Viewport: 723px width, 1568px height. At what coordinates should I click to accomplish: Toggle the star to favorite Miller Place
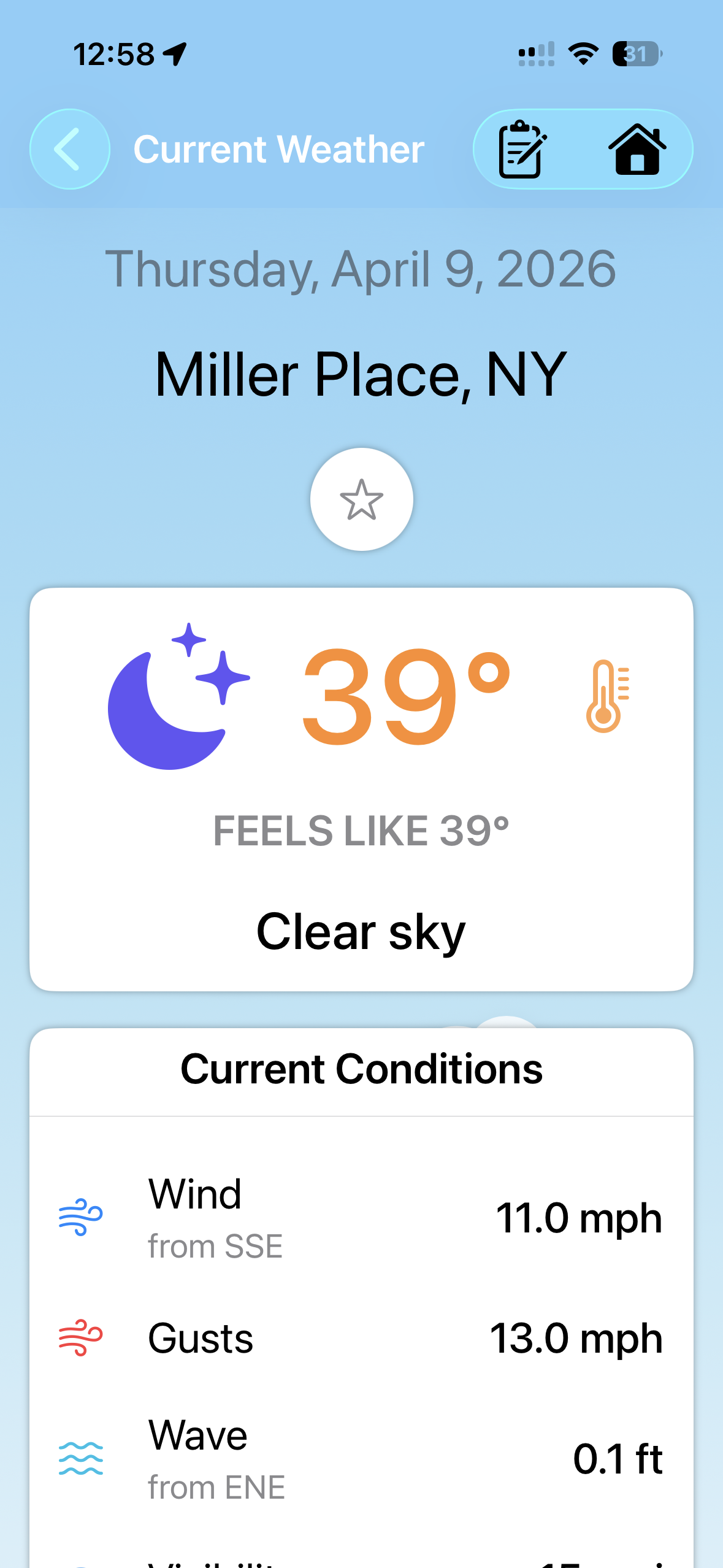point(361,499)
